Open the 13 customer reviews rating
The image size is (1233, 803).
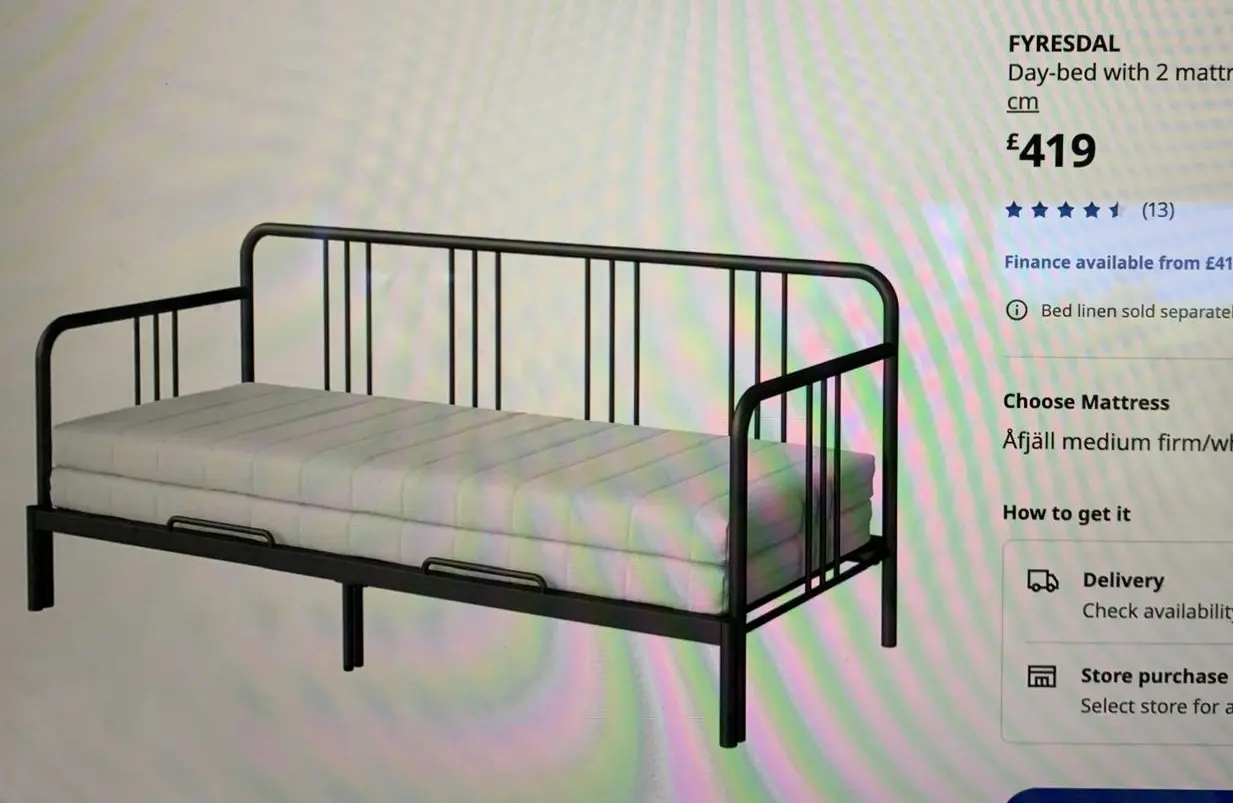pyautogui.click(x=1090, y=210)
